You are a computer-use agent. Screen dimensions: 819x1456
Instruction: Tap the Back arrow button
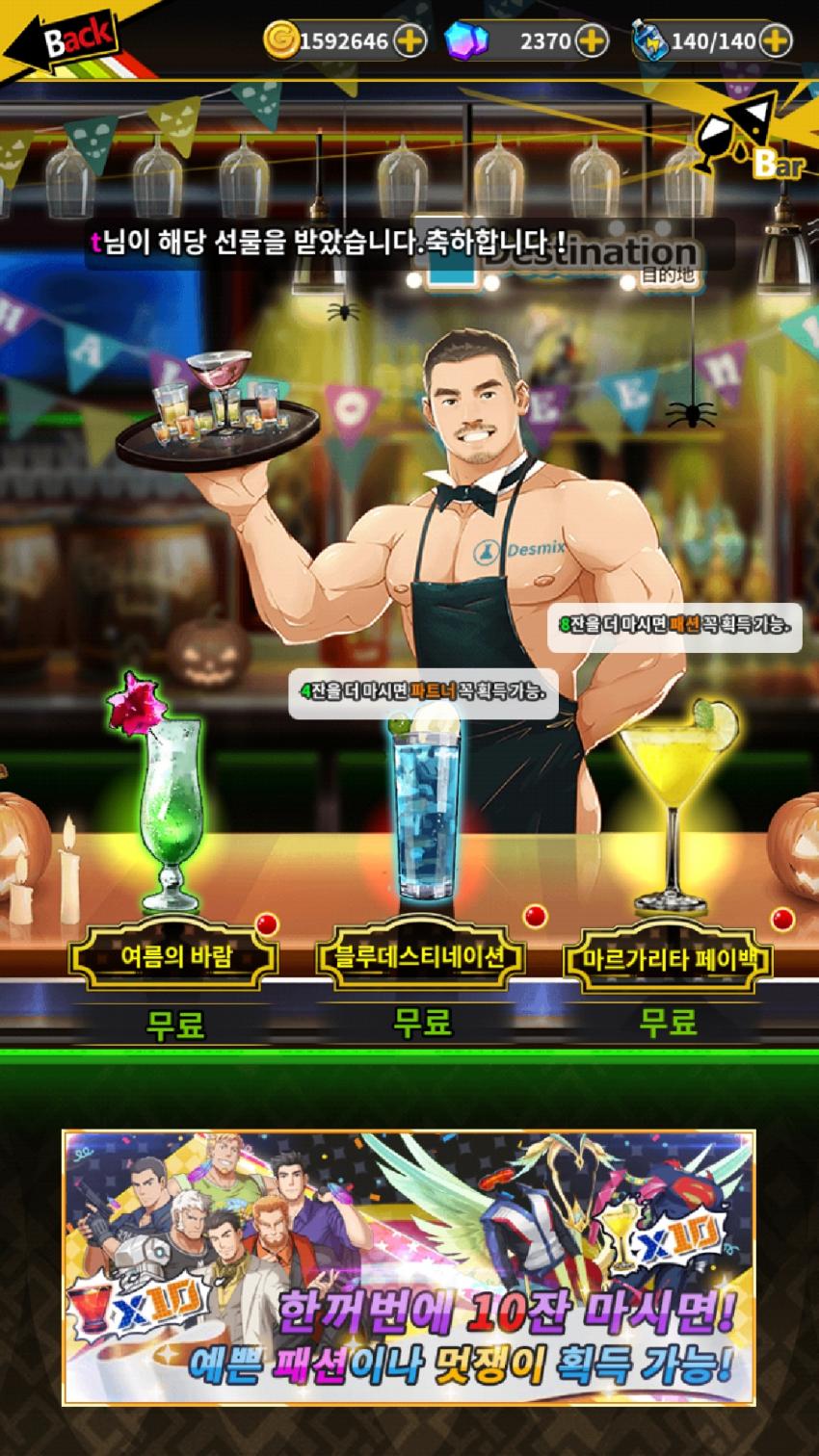point(69,43)
